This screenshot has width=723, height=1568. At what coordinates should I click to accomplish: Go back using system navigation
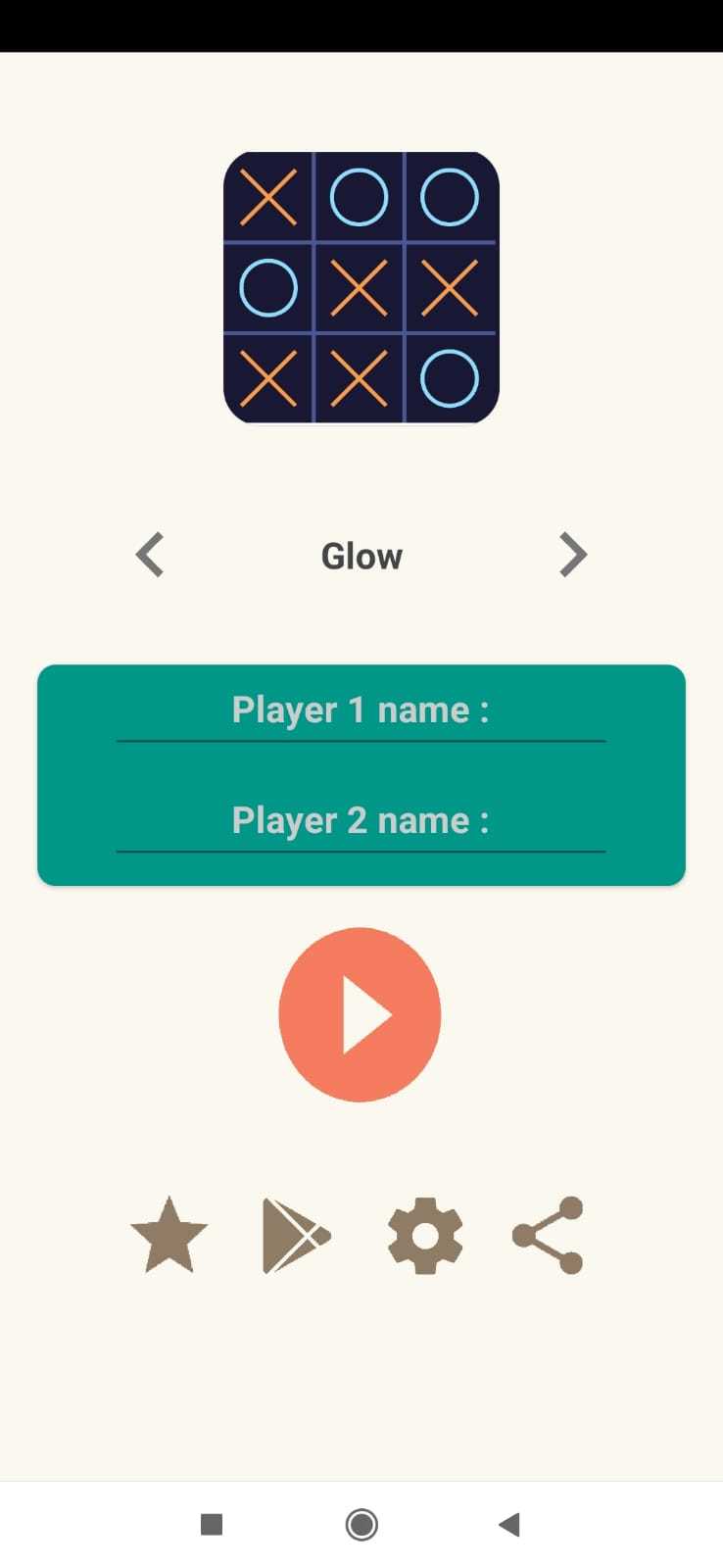click(508, 1524)
